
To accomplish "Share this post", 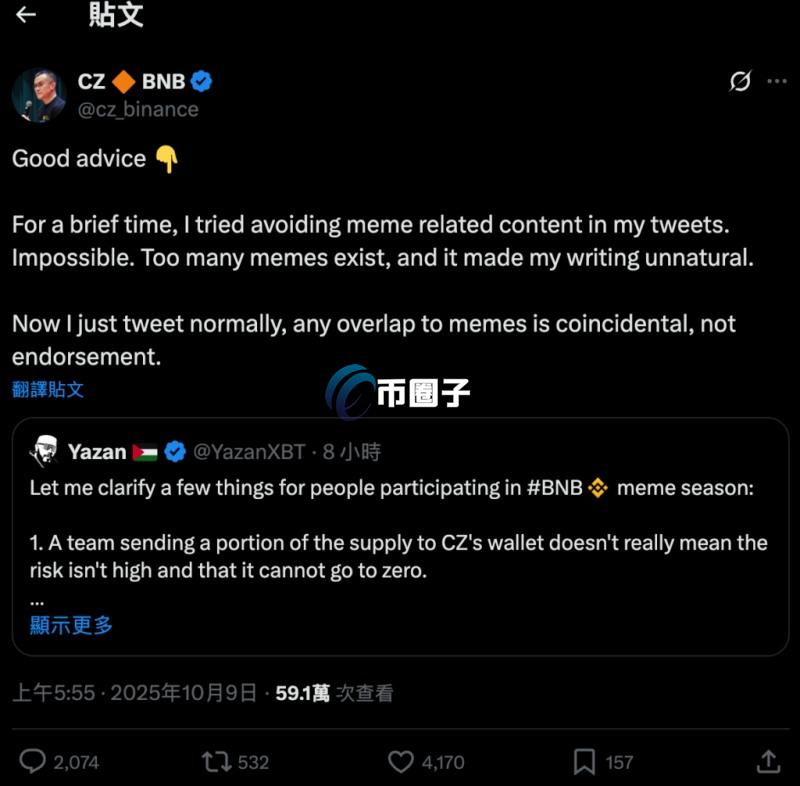I will pyautogui.click(x=768, y=761).
